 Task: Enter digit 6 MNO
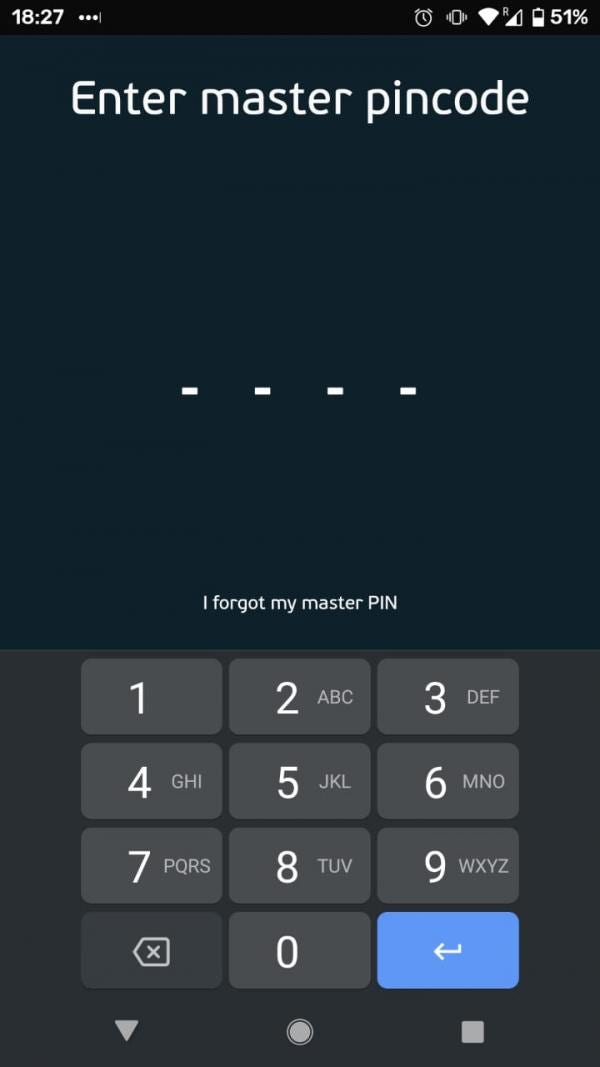[448, 781]
